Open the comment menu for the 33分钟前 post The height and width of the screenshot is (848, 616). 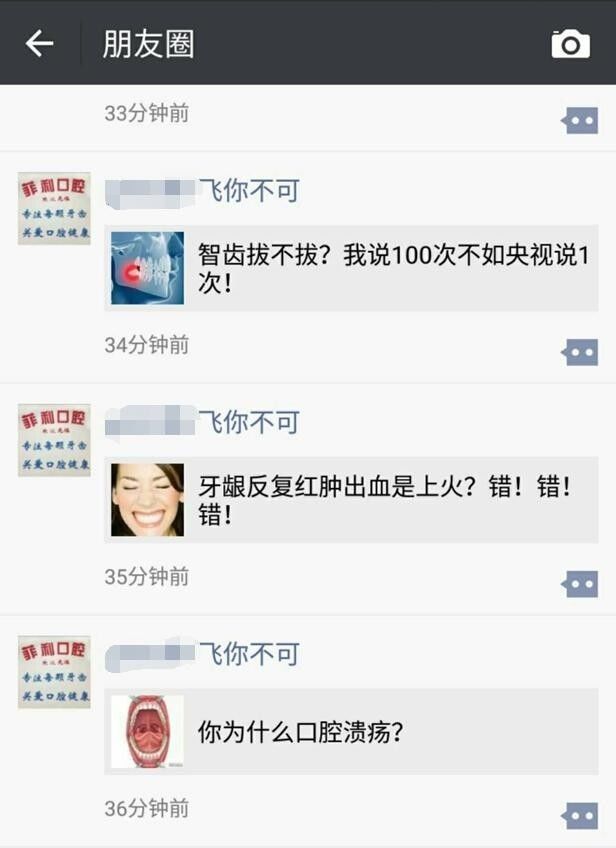580,121
